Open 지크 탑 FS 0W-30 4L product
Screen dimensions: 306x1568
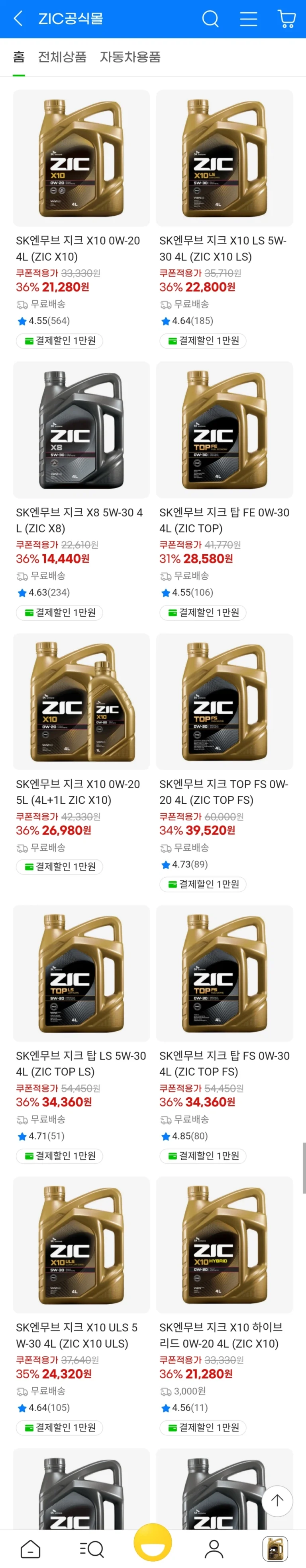pyautogui.click(x=224, y=973)
